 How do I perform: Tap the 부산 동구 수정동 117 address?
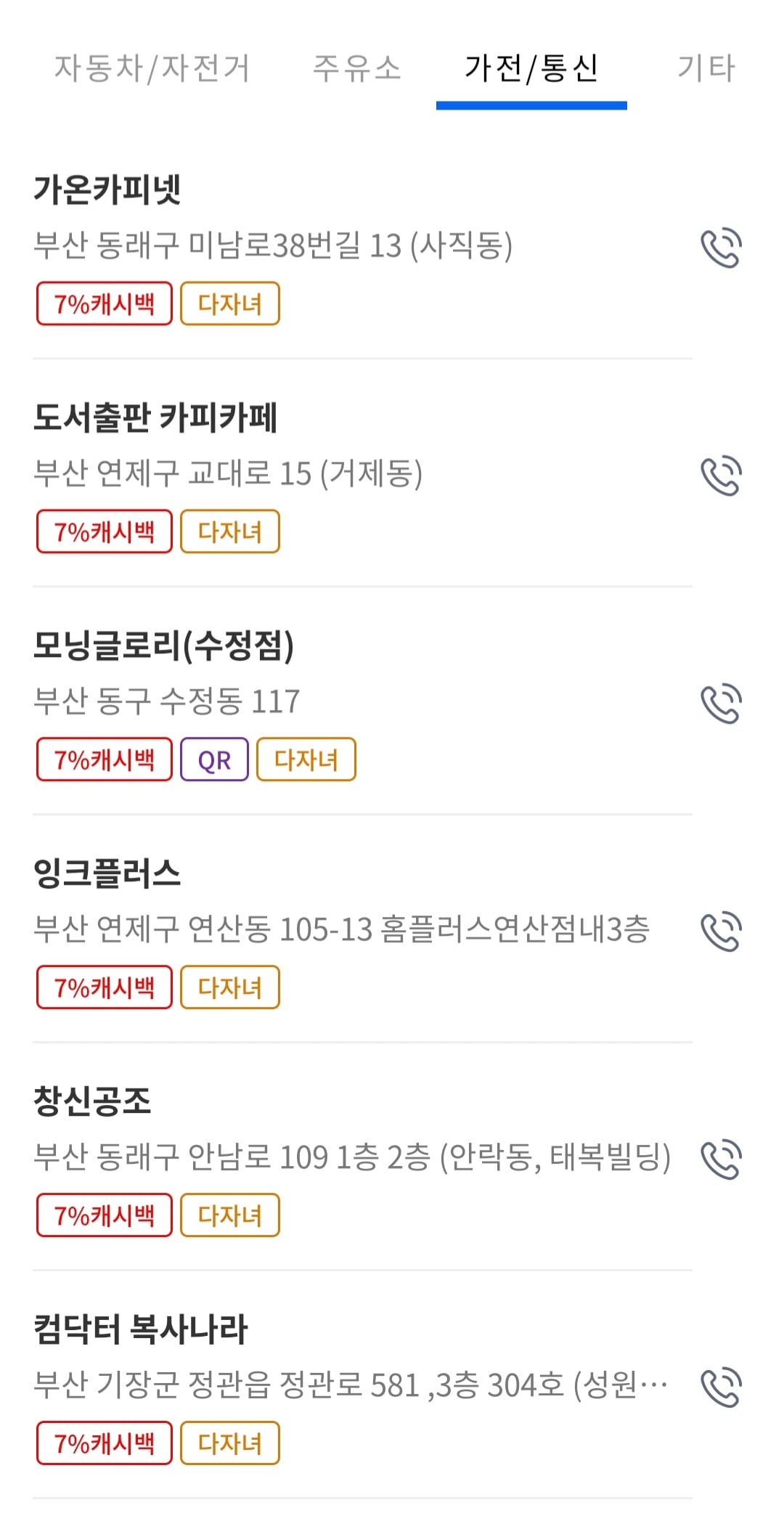point(167,702)
